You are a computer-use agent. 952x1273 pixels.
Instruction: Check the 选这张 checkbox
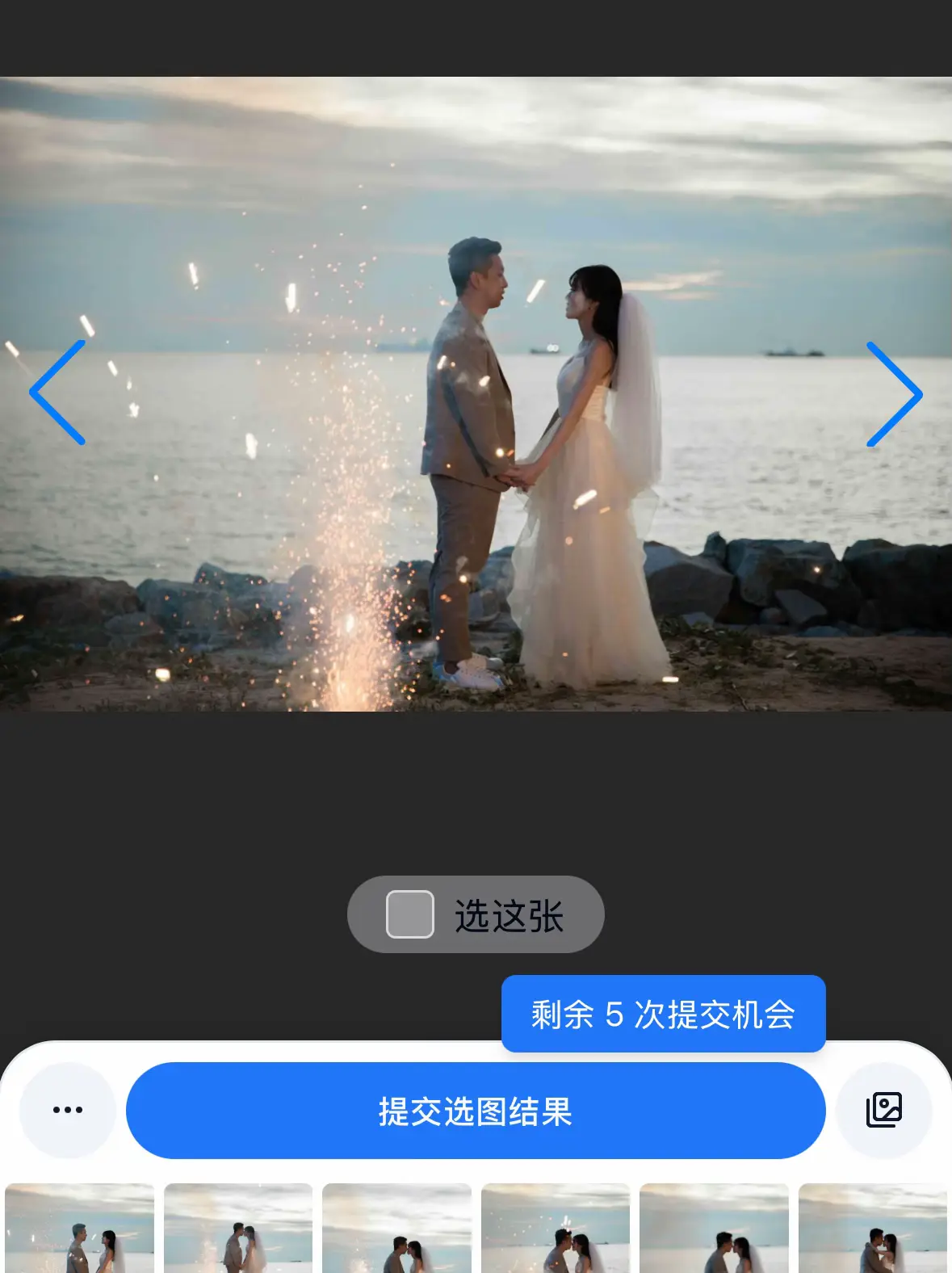410,914
